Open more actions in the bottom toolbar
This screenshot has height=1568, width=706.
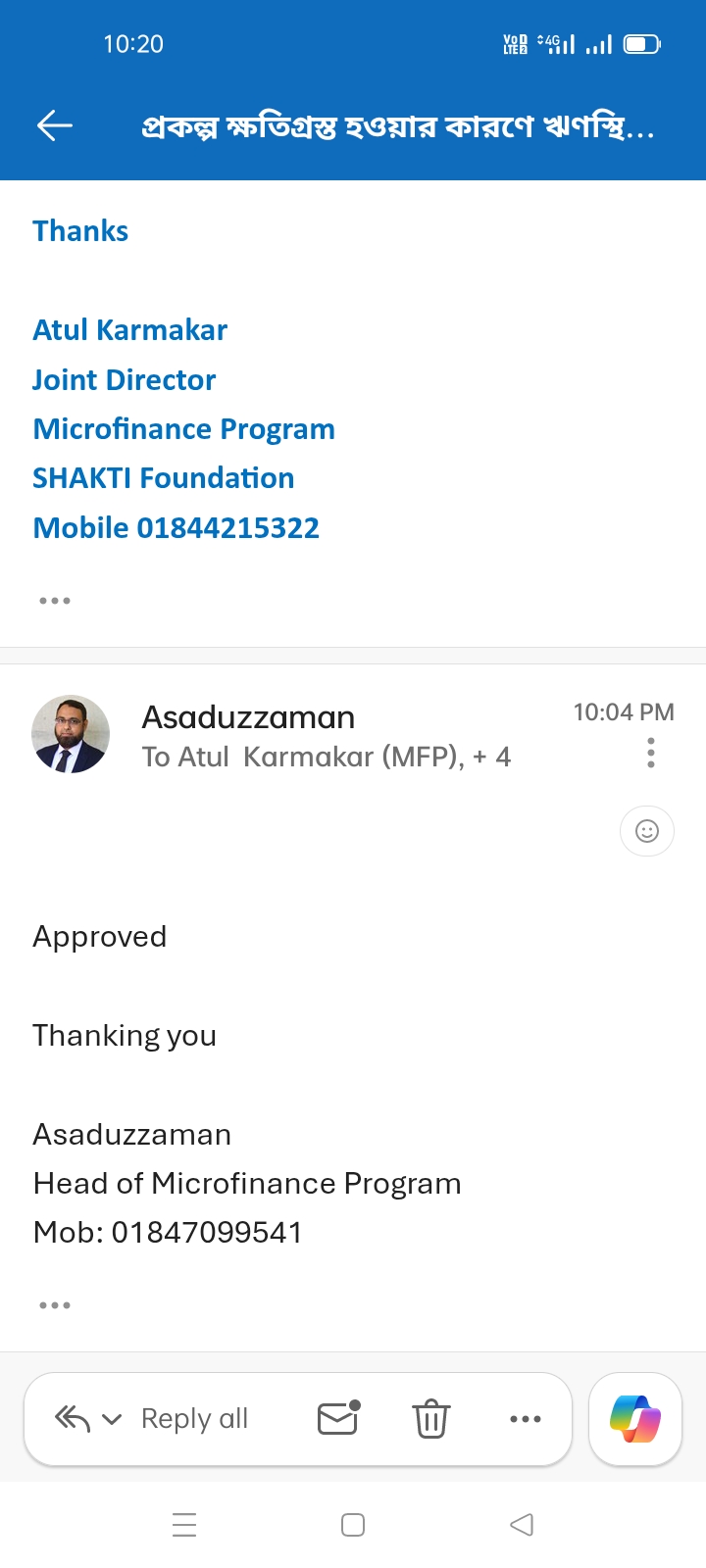(526, 1419)
